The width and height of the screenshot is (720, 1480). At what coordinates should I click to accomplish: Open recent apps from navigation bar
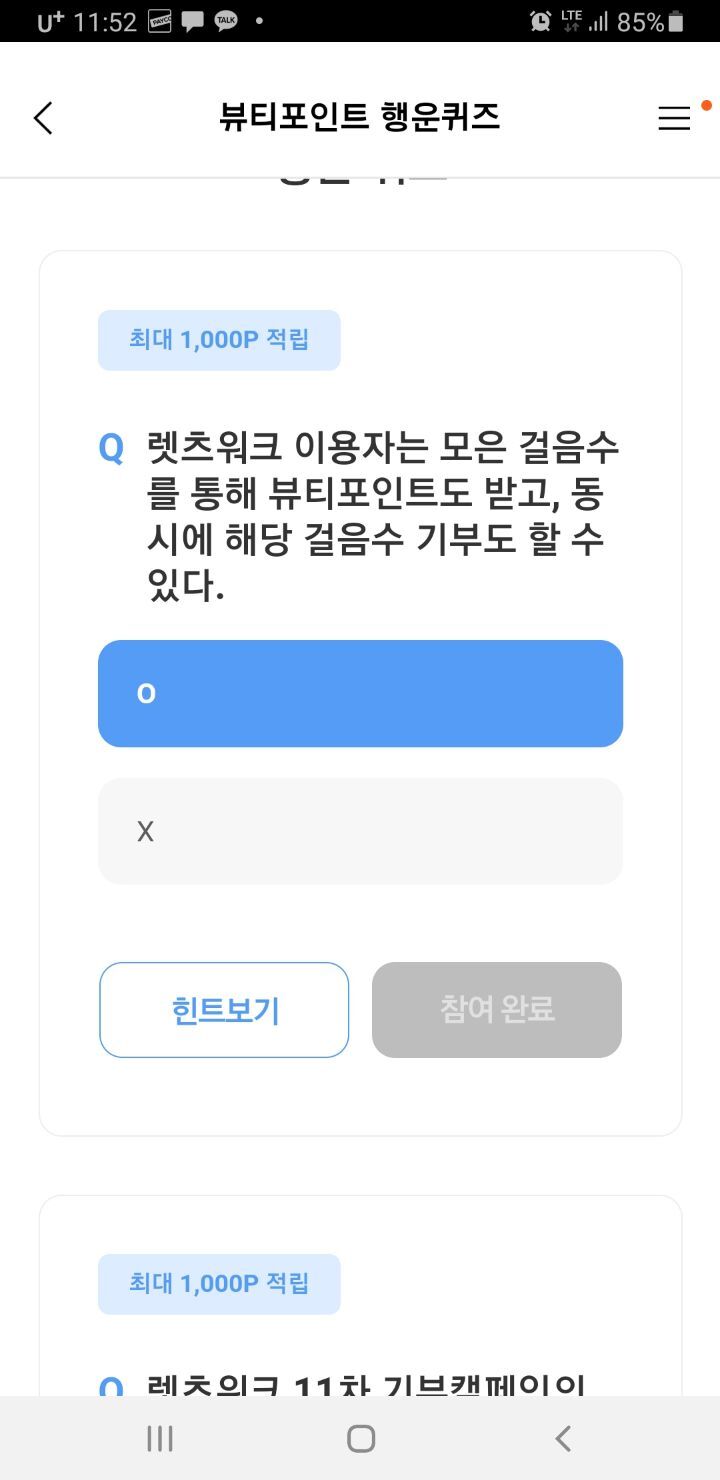click(x=160, y=1439)
